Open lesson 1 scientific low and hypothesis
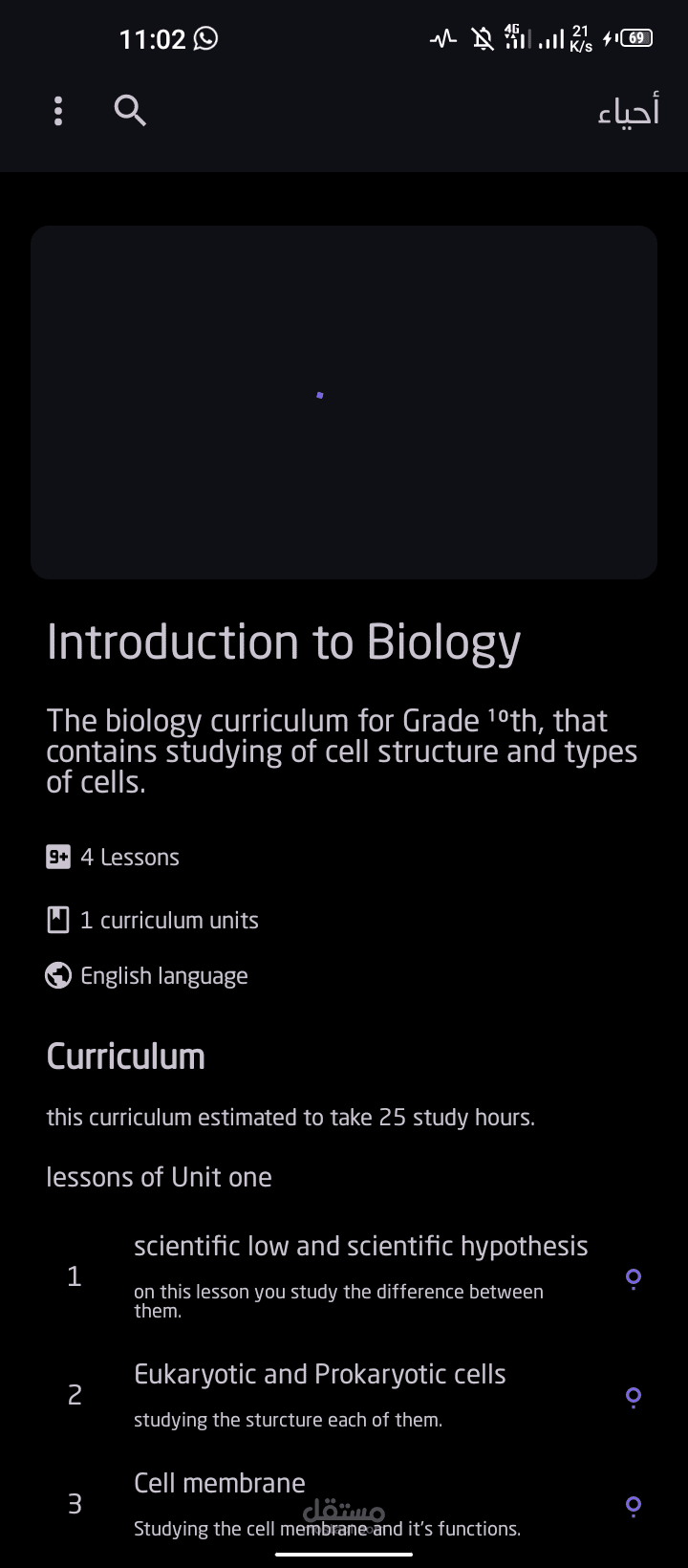The height and width of the screenshot is (1568, 688). tap(359, 1275)
